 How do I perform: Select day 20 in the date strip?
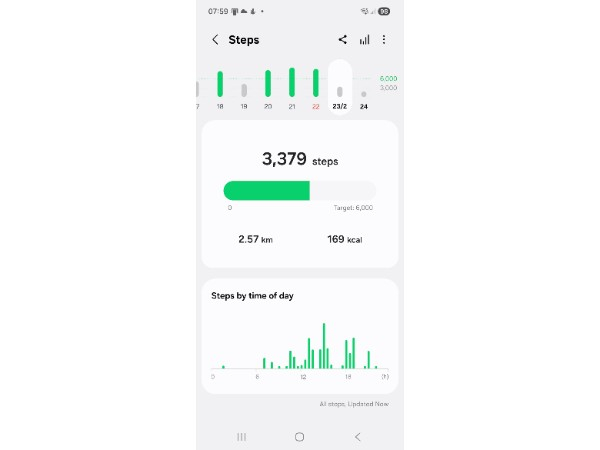coord(268,88)
